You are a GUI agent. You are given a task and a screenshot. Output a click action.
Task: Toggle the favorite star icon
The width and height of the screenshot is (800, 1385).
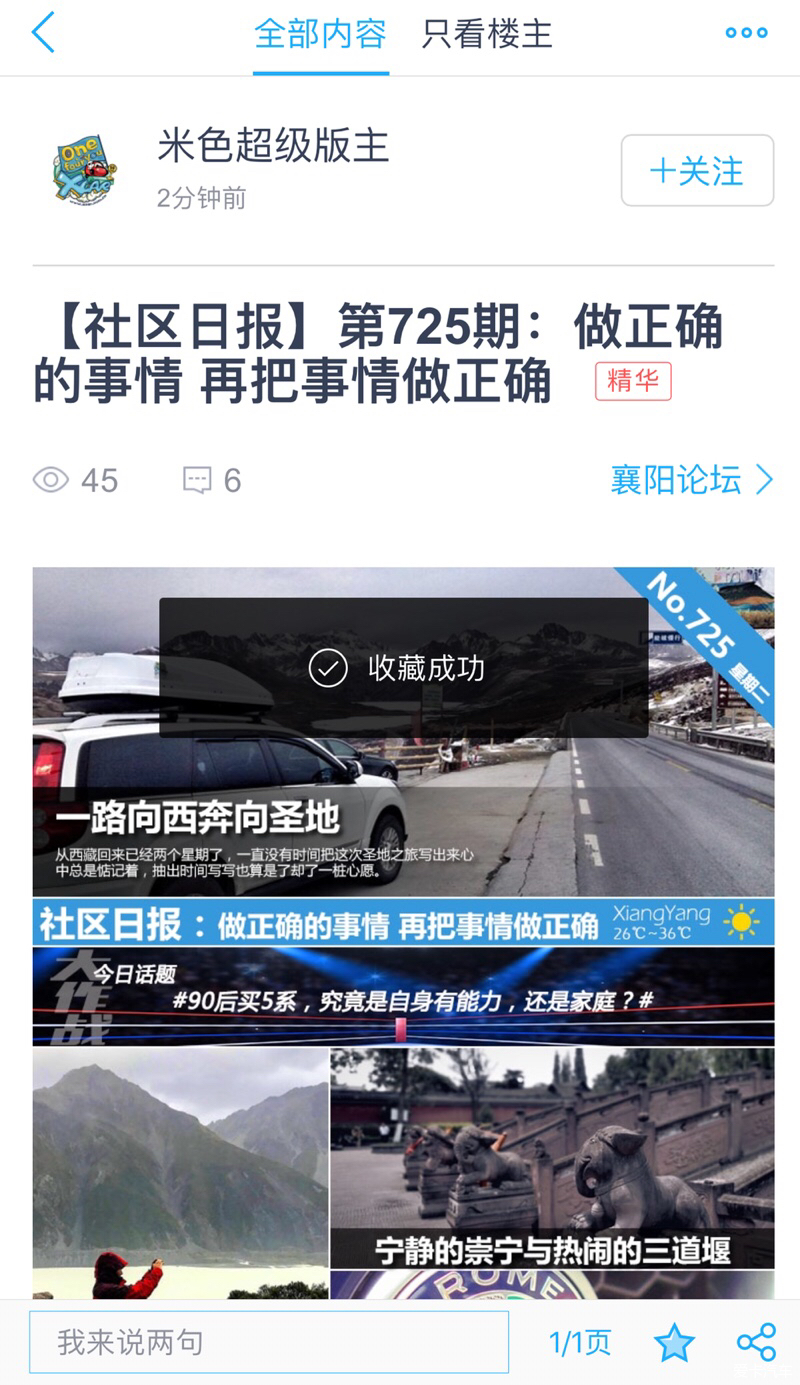pyautogui.click(x=674, y=1343)
